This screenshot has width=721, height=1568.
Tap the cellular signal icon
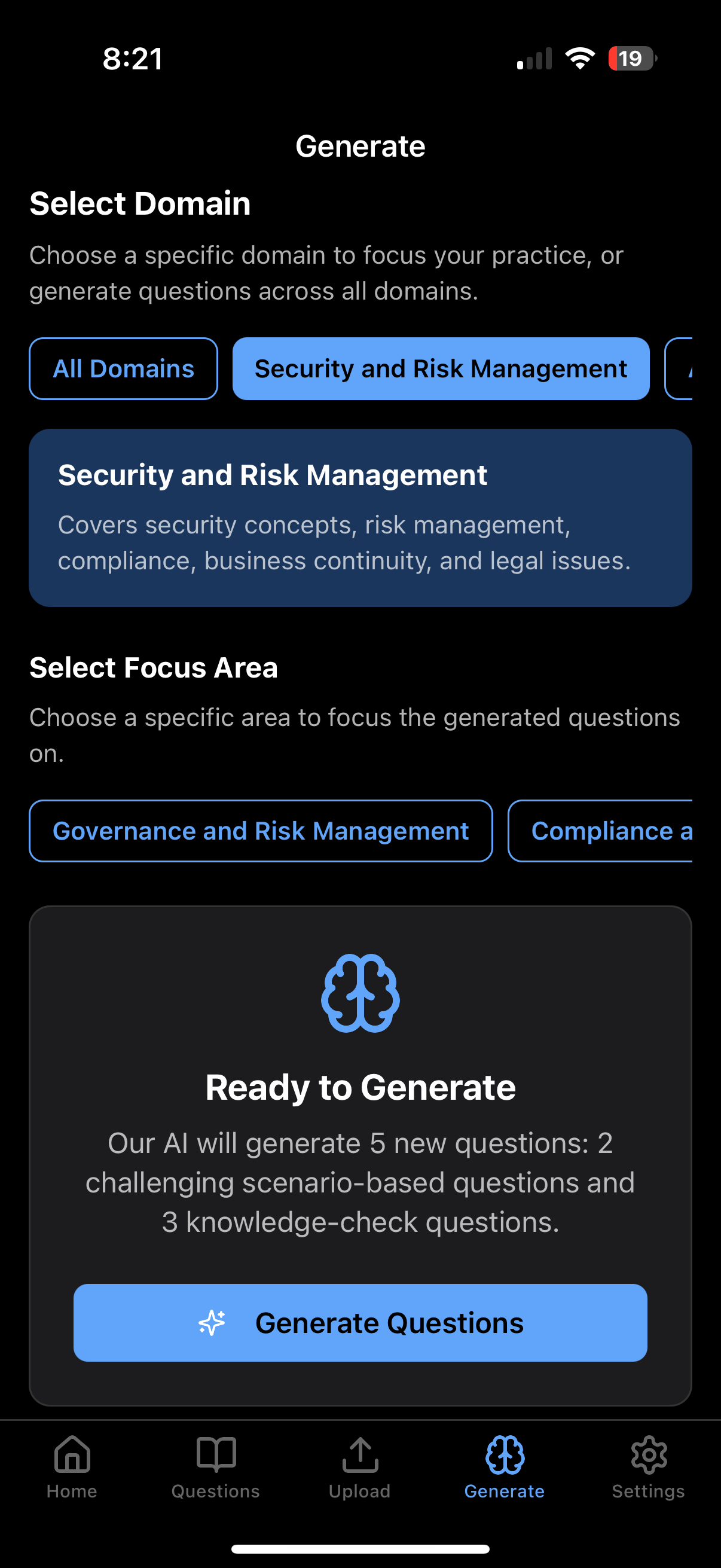click(x=534, y=59)
